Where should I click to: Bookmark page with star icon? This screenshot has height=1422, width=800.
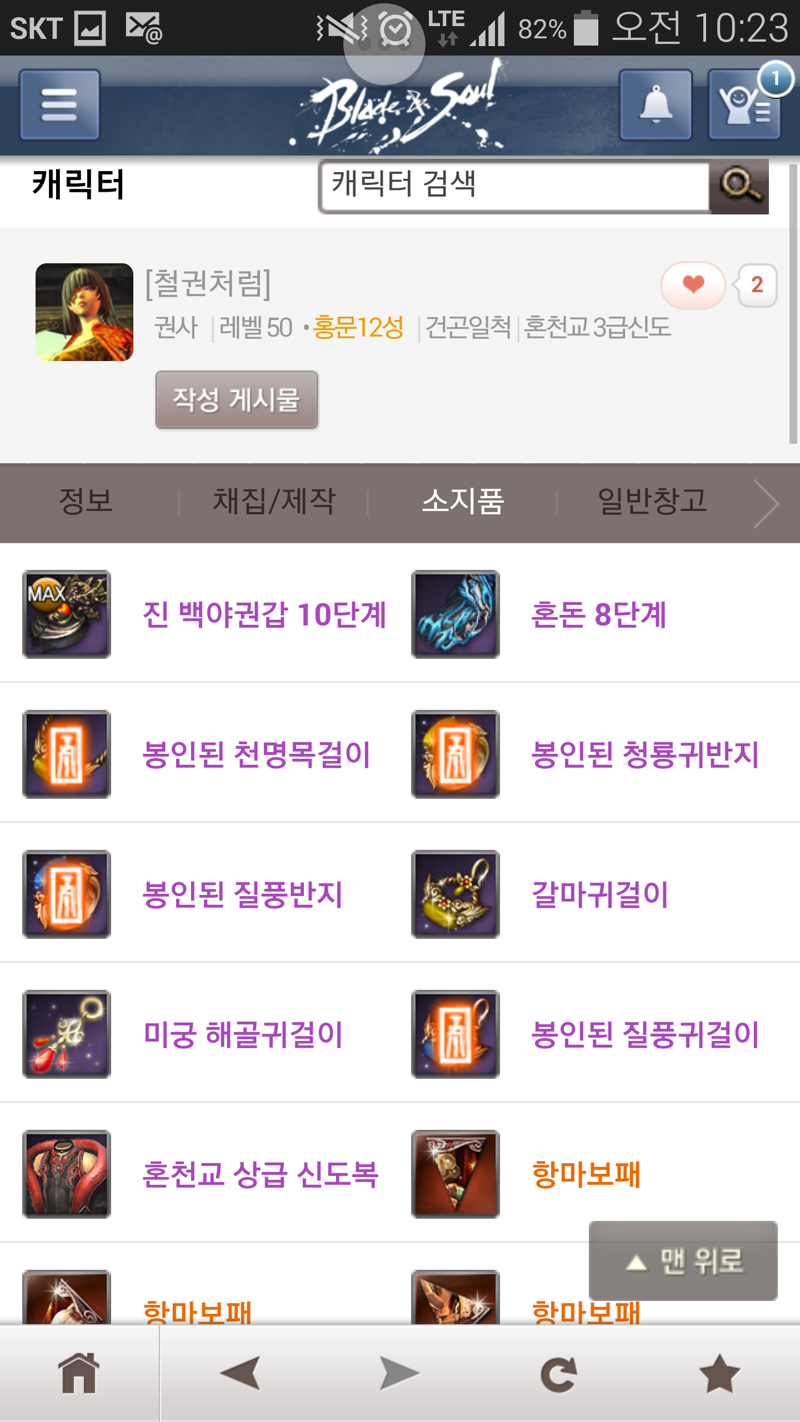point(719,1374)
